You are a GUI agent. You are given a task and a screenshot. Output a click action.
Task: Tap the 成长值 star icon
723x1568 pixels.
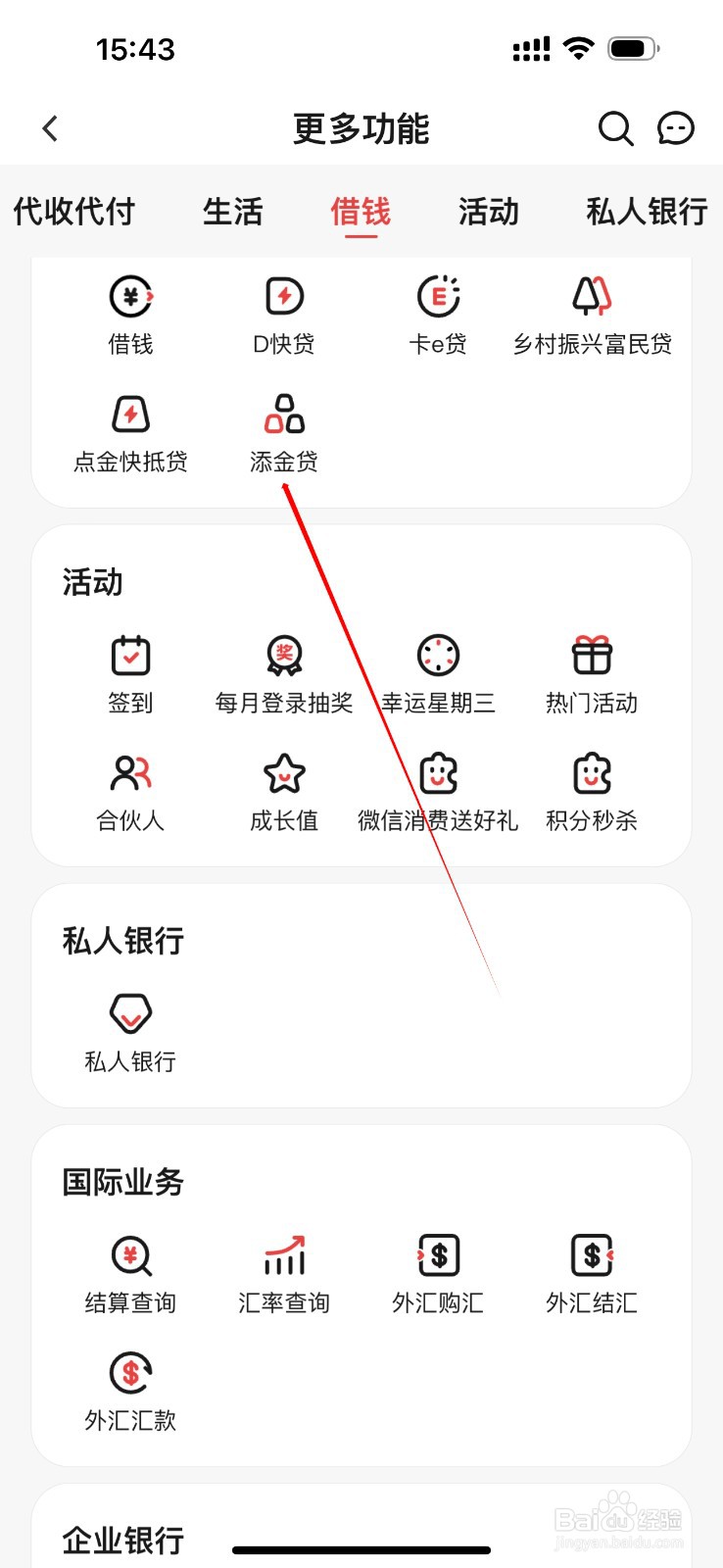[283, 774]
